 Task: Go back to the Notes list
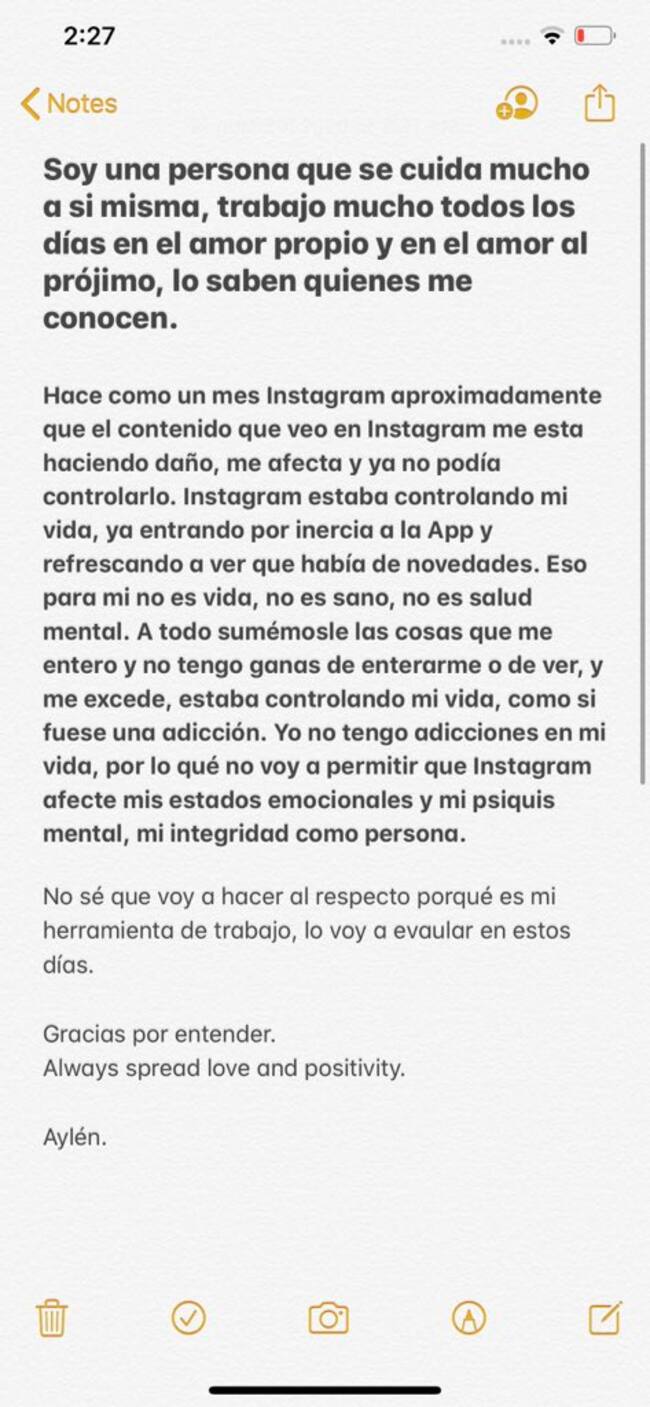(68, 104)
